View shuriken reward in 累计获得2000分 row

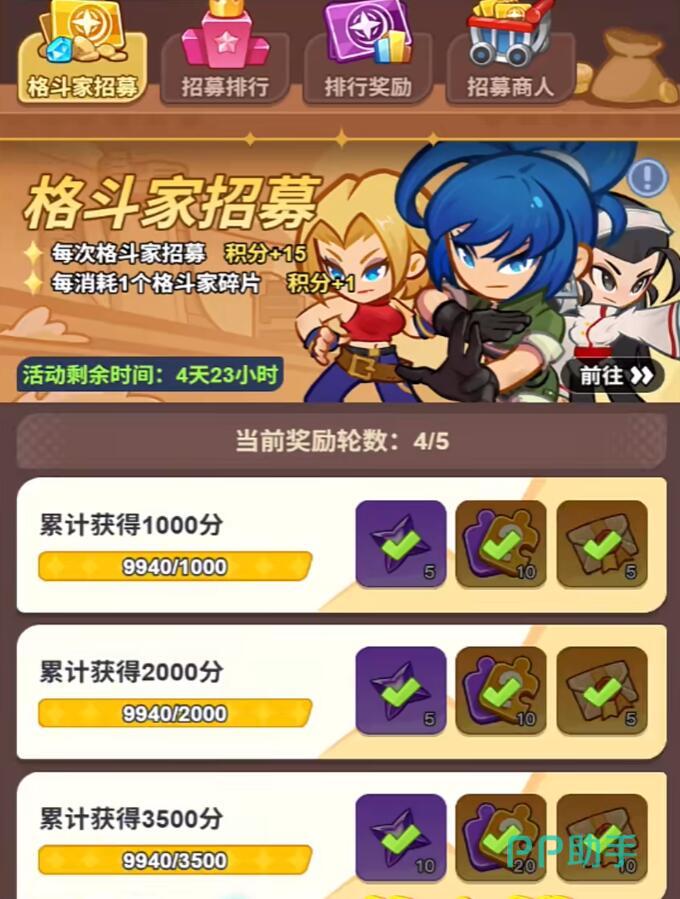(400, 691)
